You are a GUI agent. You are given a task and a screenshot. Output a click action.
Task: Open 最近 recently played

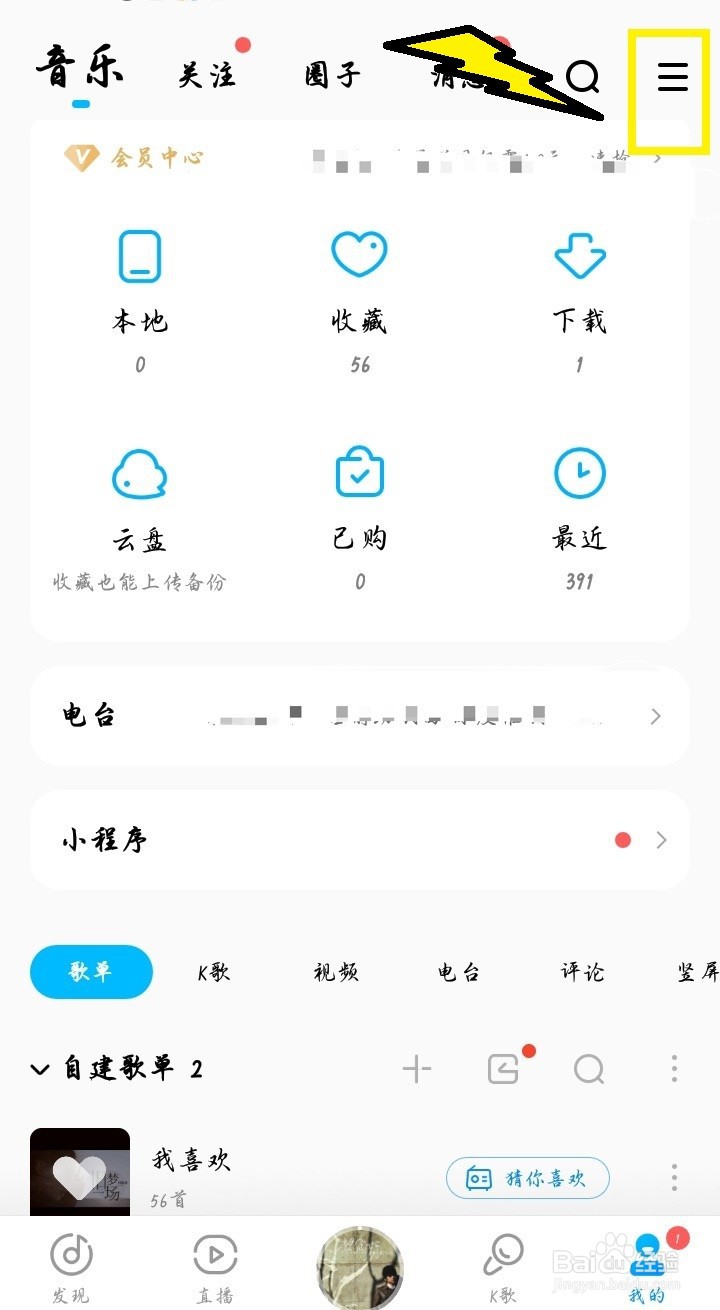[x=580, y=500]
